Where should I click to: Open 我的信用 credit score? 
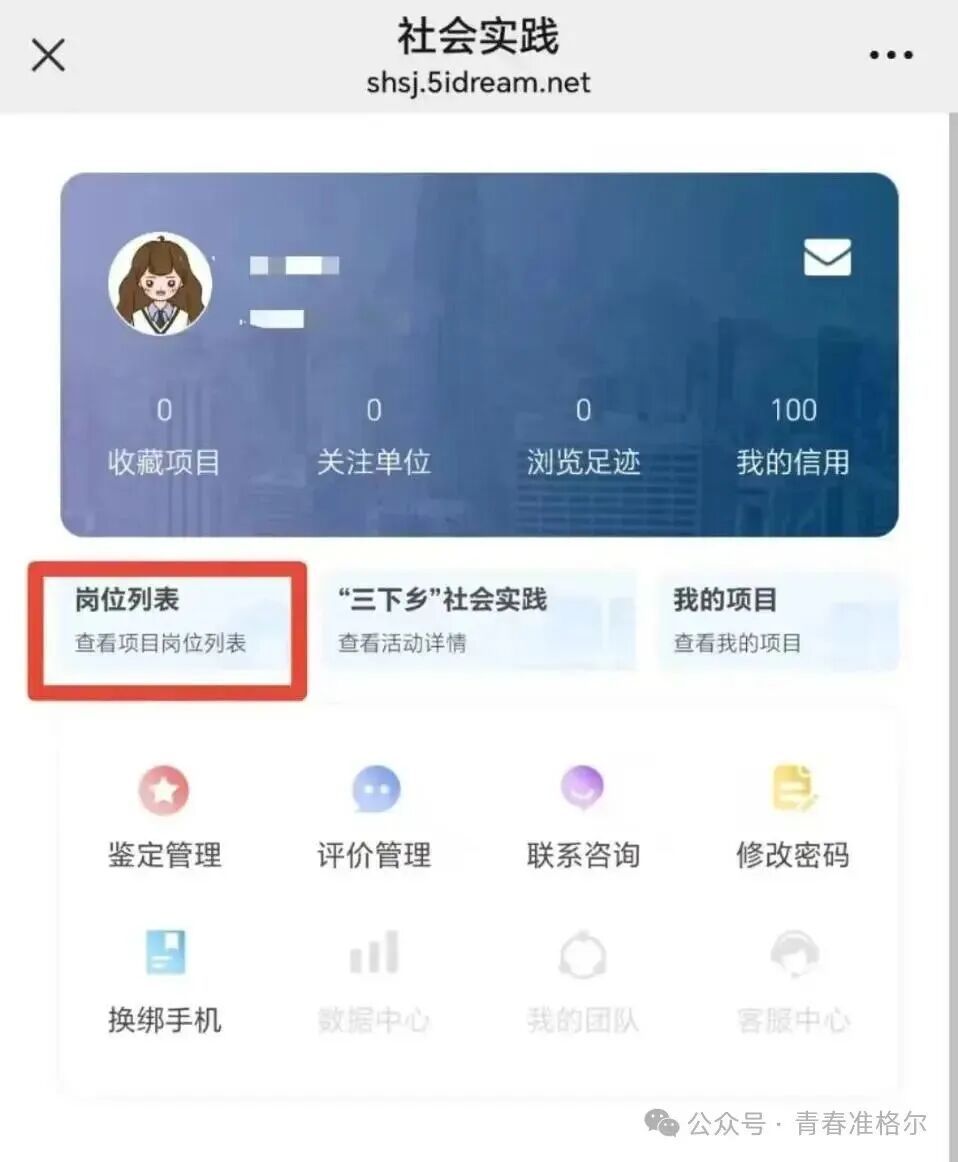pyautogui.click(x=793, y=436)
